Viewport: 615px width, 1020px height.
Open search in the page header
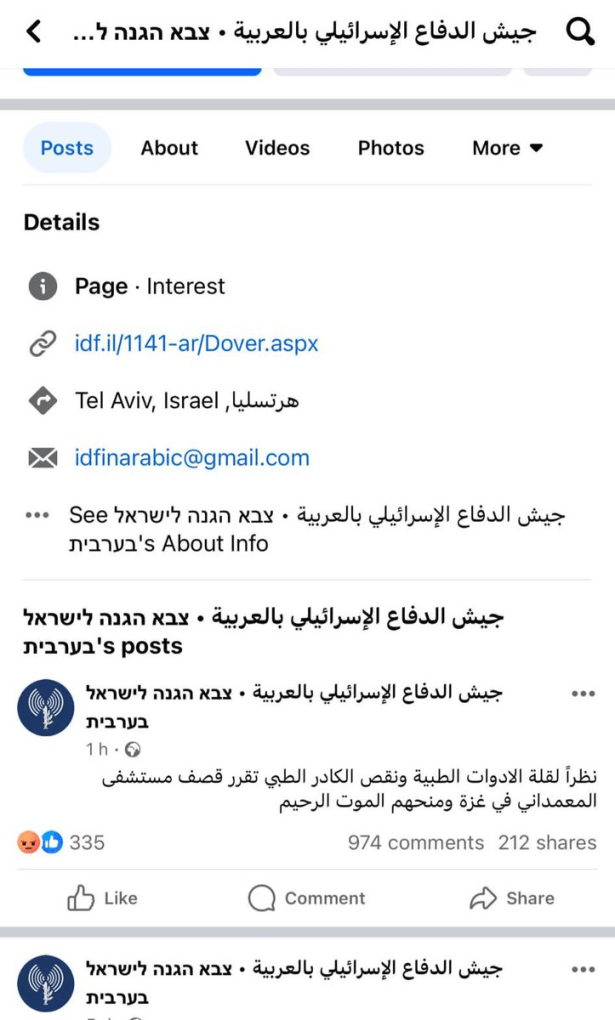tap(580, 32)
